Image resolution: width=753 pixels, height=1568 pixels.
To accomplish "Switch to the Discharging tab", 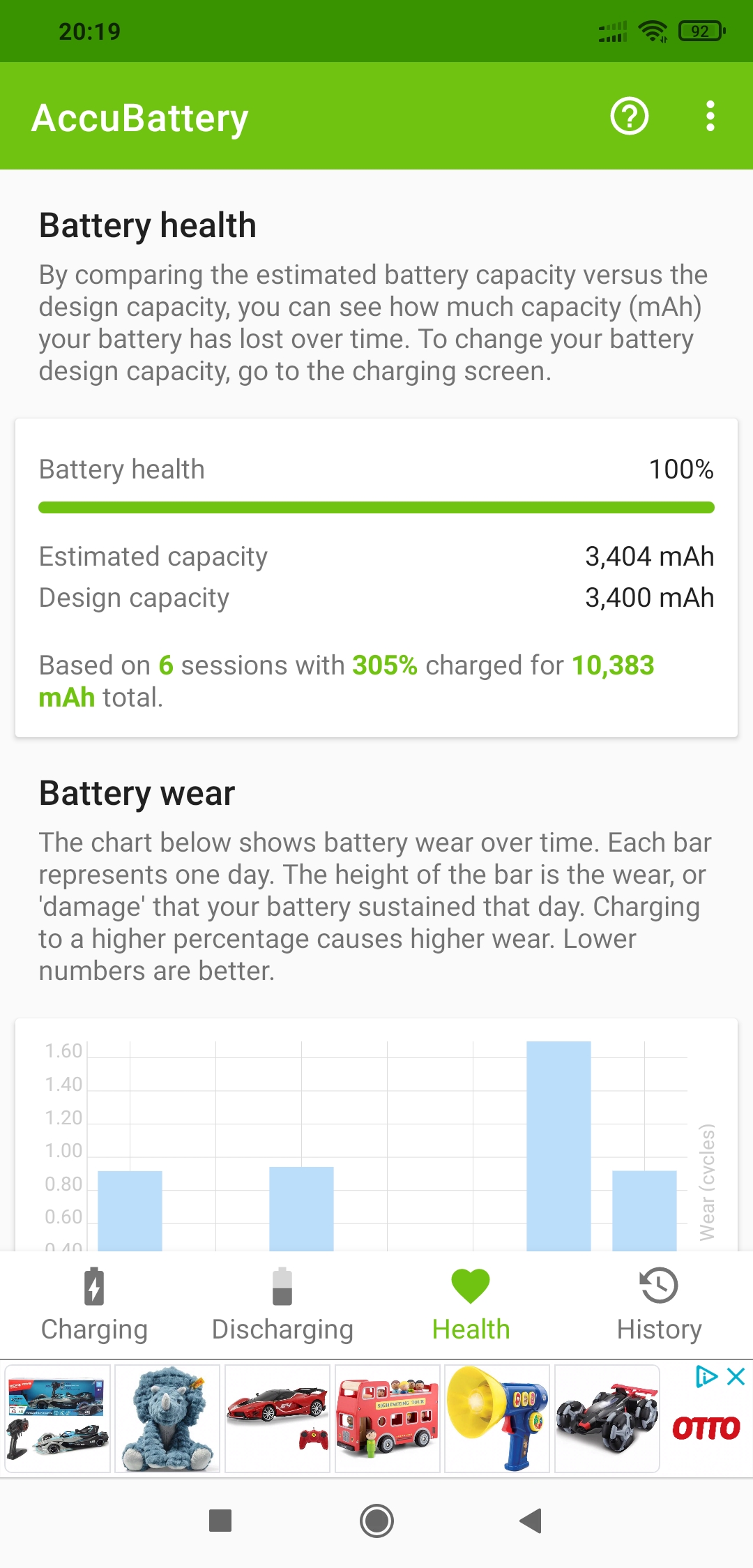I will [282, 1305].
